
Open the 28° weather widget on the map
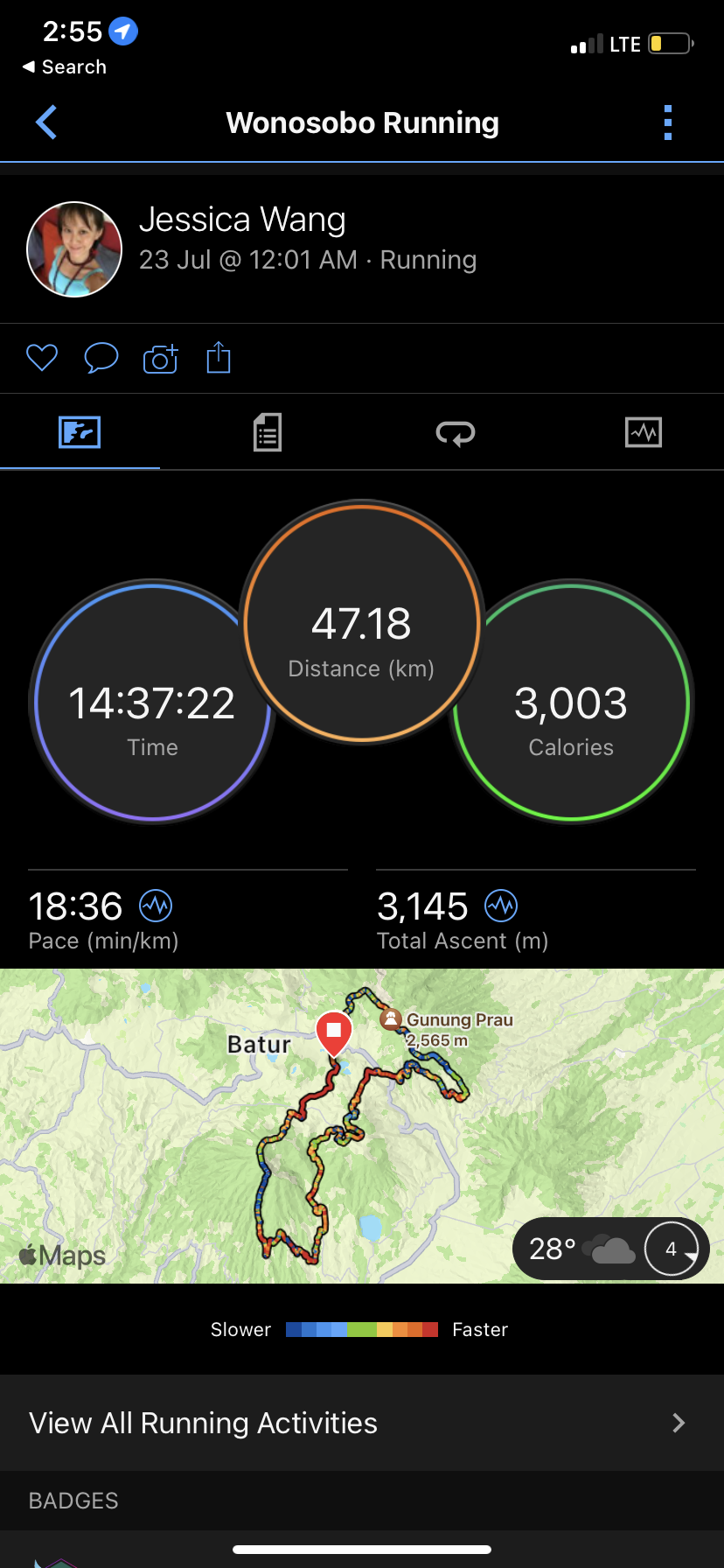(610, 1249)
